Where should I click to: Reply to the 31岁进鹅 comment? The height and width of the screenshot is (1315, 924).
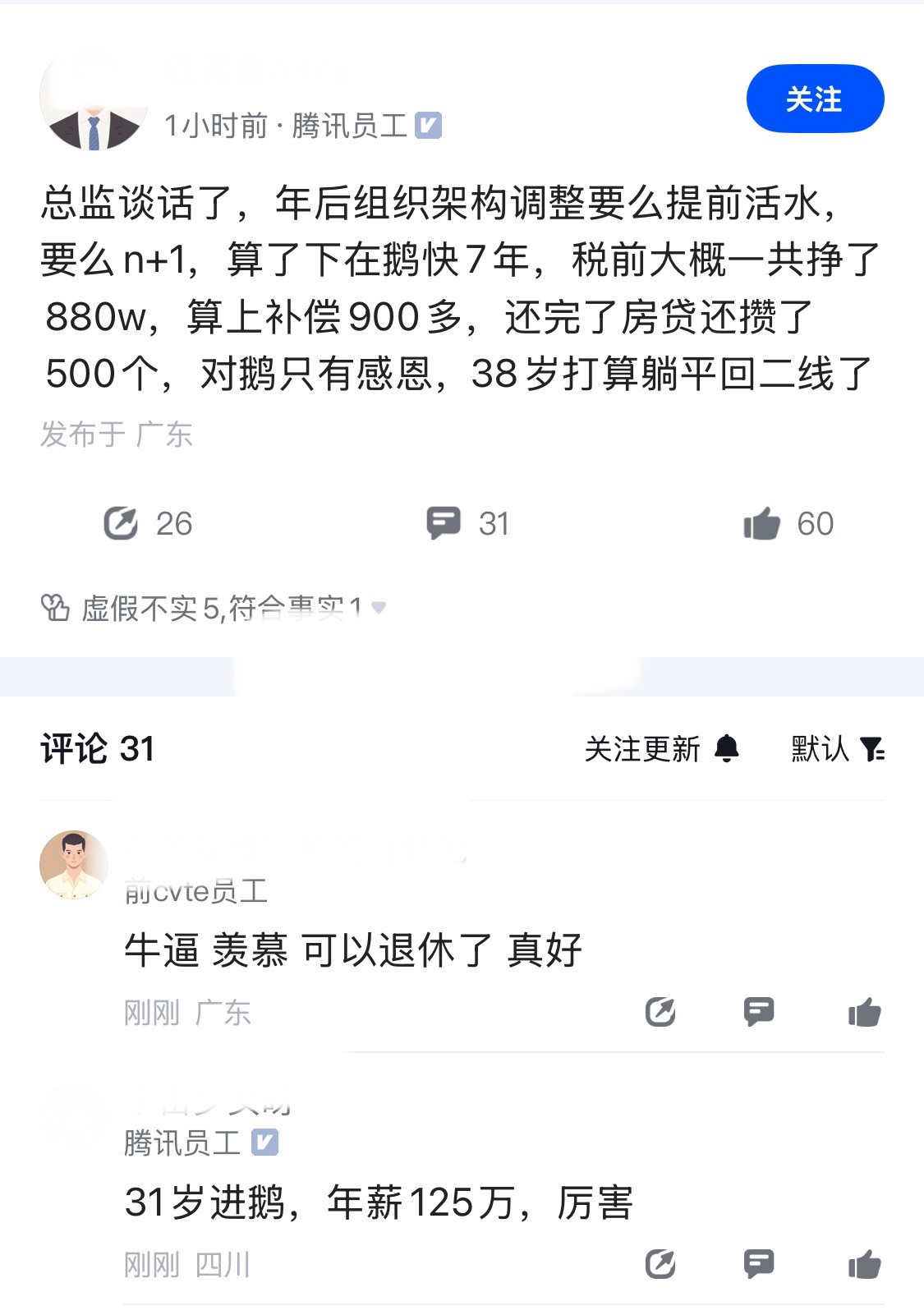coord(760,1265)
